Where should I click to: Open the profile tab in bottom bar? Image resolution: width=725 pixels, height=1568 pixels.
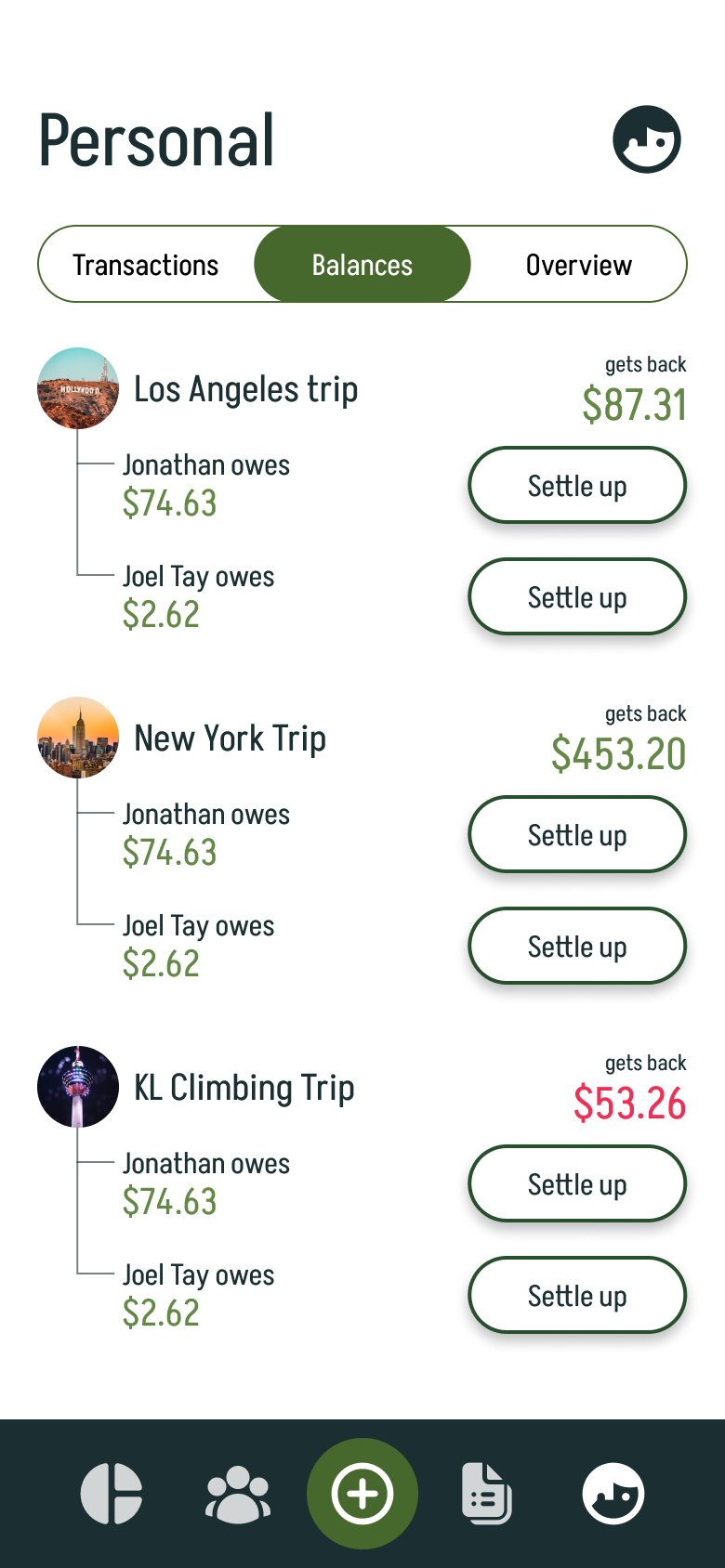tap(613, 1494)
